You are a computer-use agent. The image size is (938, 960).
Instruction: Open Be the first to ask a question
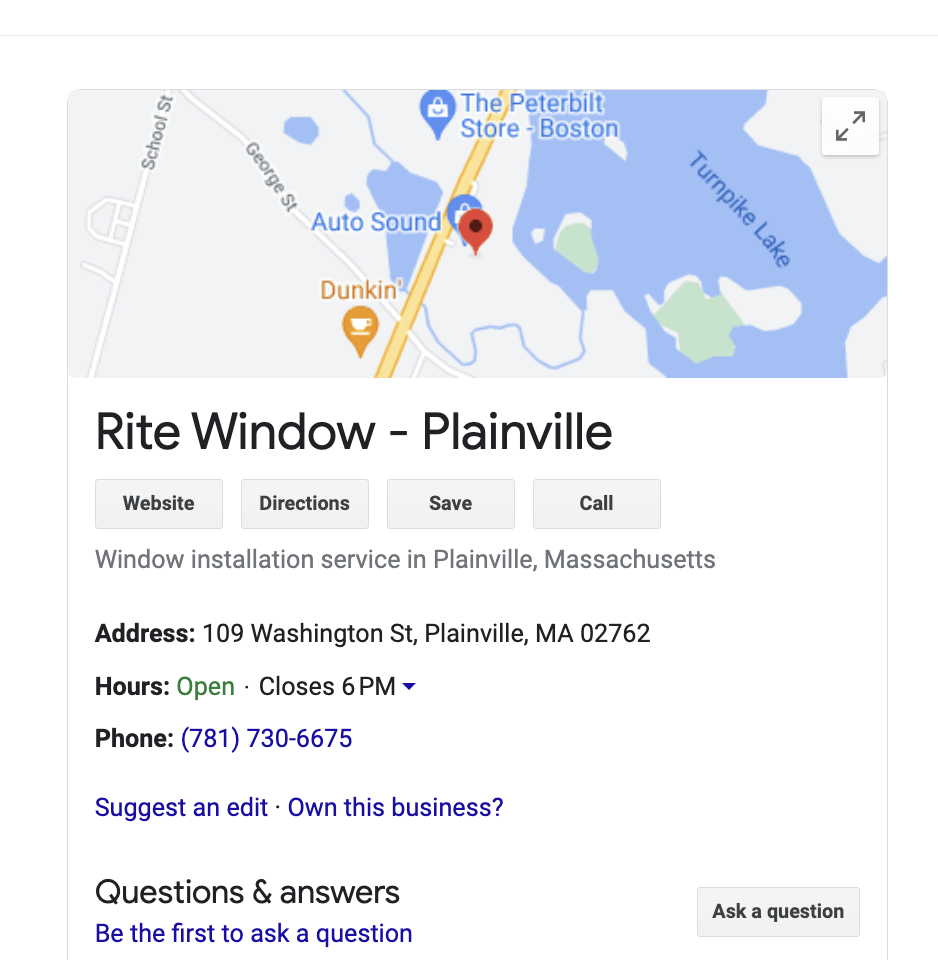[x=254, y=933]
